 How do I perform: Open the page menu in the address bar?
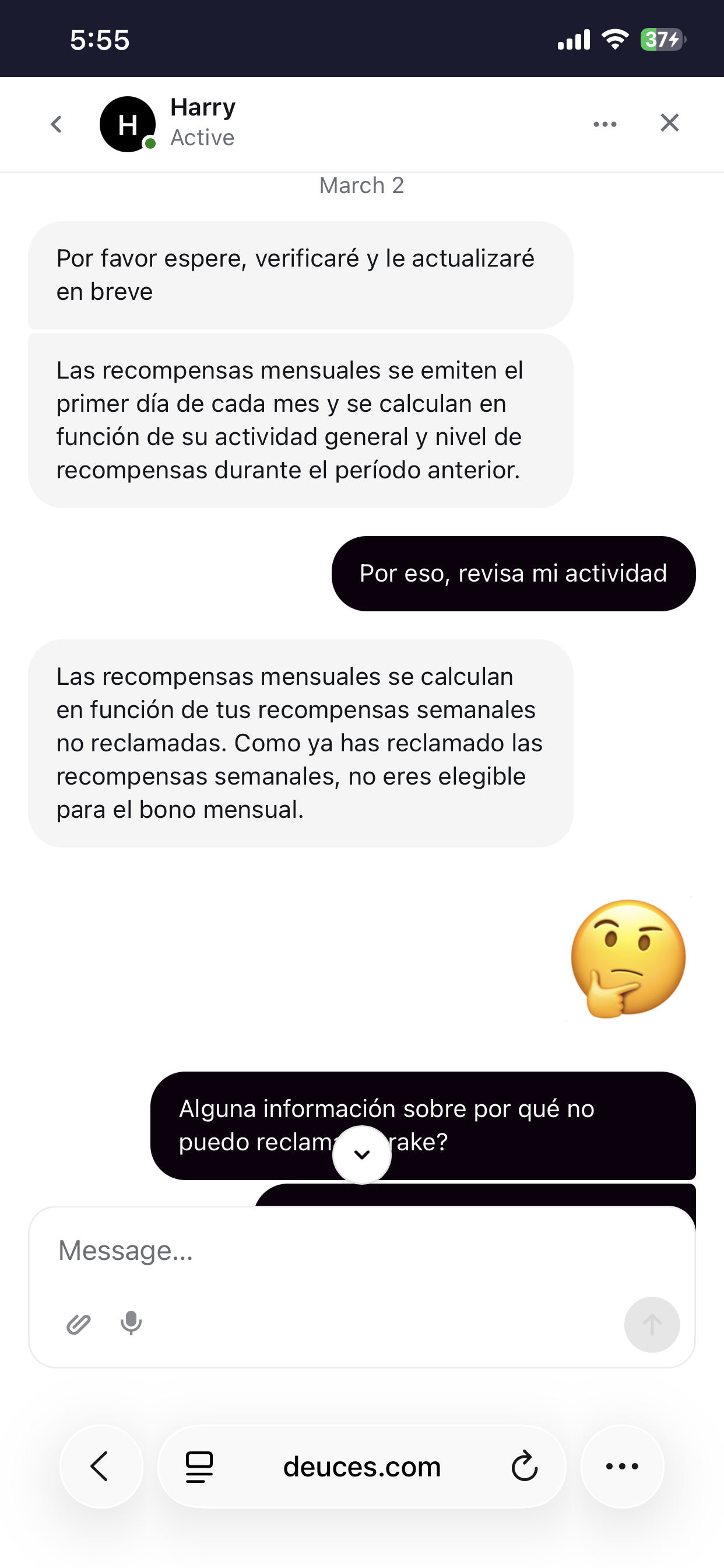tap(199, 1466)
